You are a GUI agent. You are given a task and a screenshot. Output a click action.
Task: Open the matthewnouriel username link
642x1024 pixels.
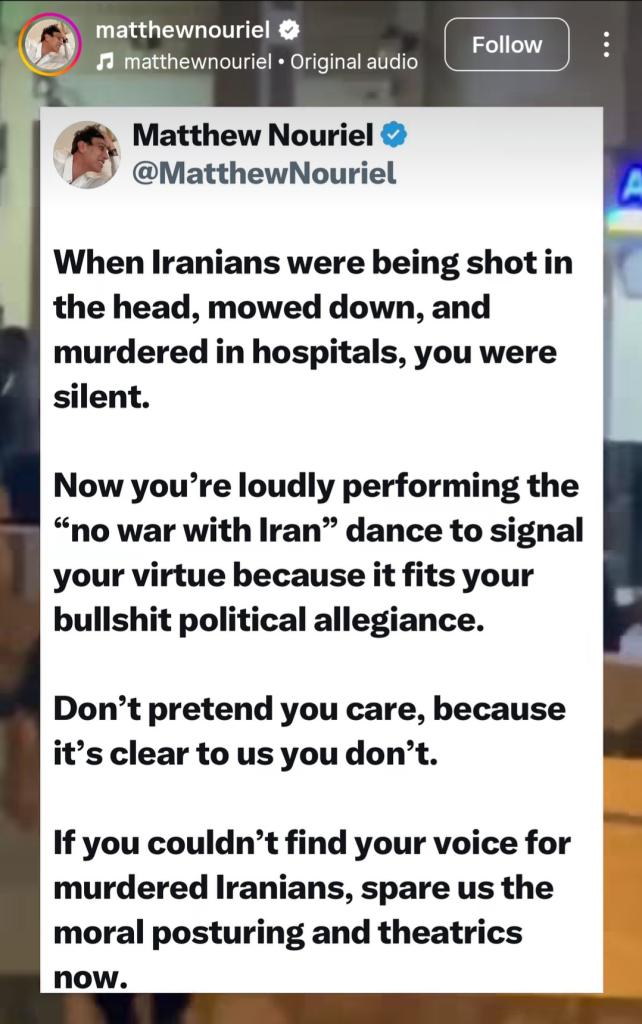tap(183, 30)
